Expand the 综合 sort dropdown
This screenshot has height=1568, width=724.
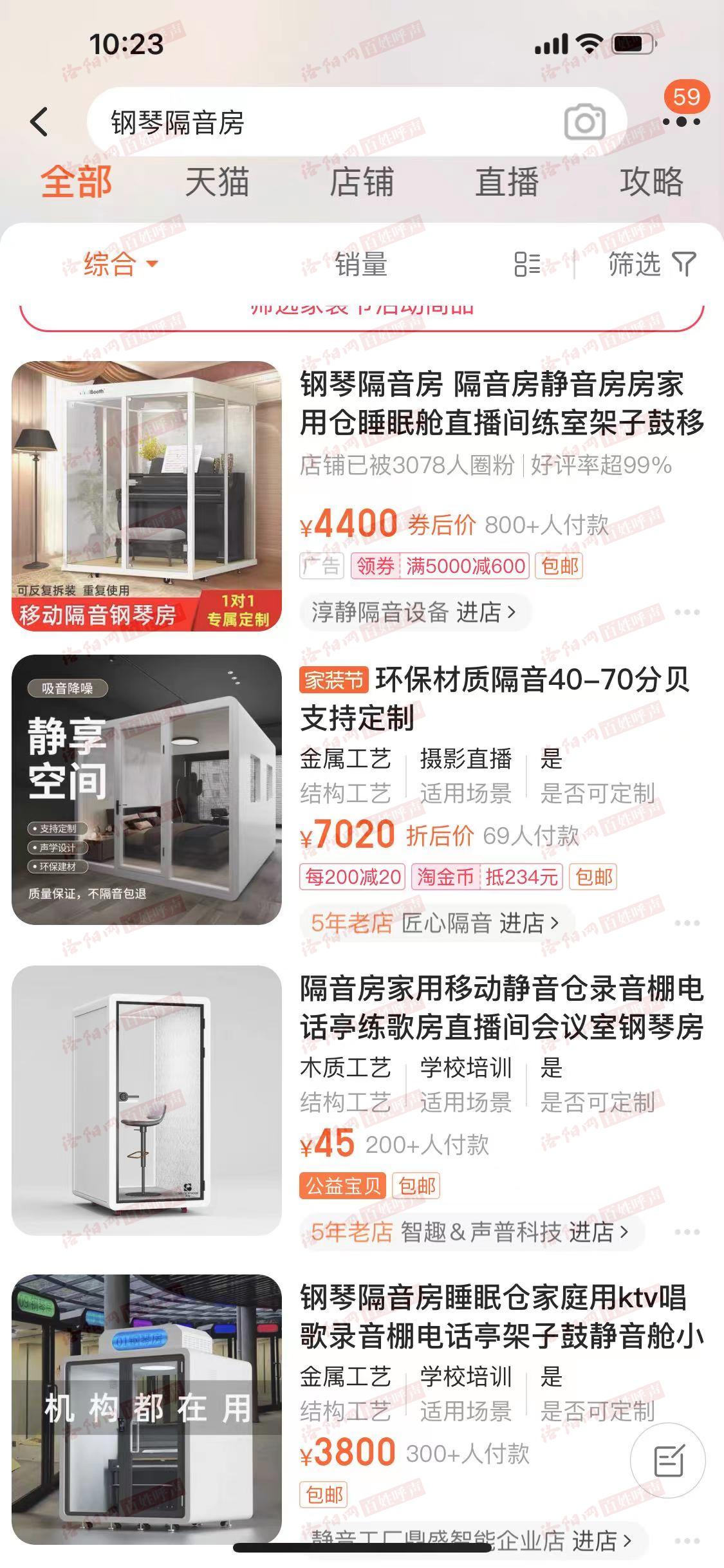[120, 264]
